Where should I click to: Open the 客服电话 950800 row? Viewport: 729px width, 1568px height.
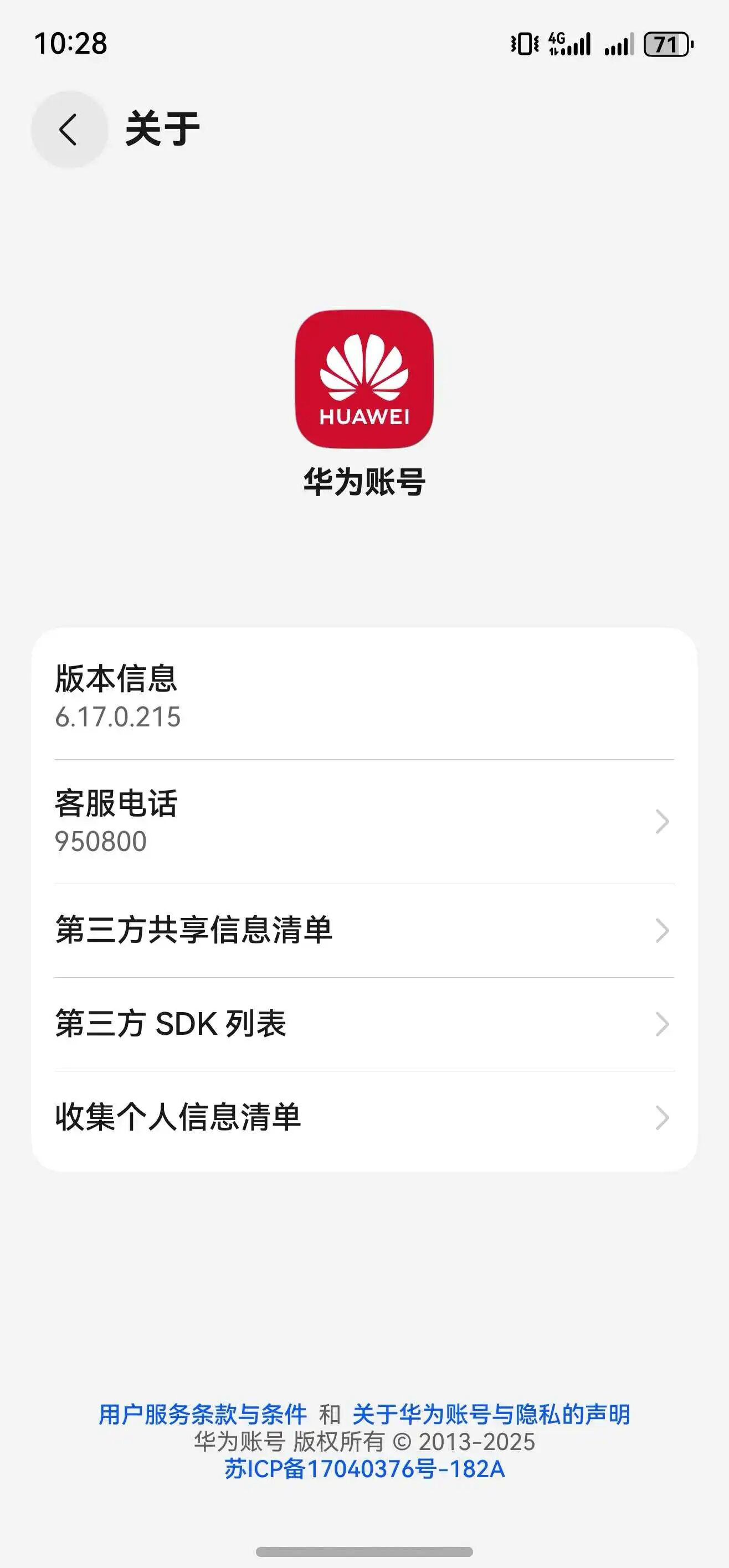364,822
